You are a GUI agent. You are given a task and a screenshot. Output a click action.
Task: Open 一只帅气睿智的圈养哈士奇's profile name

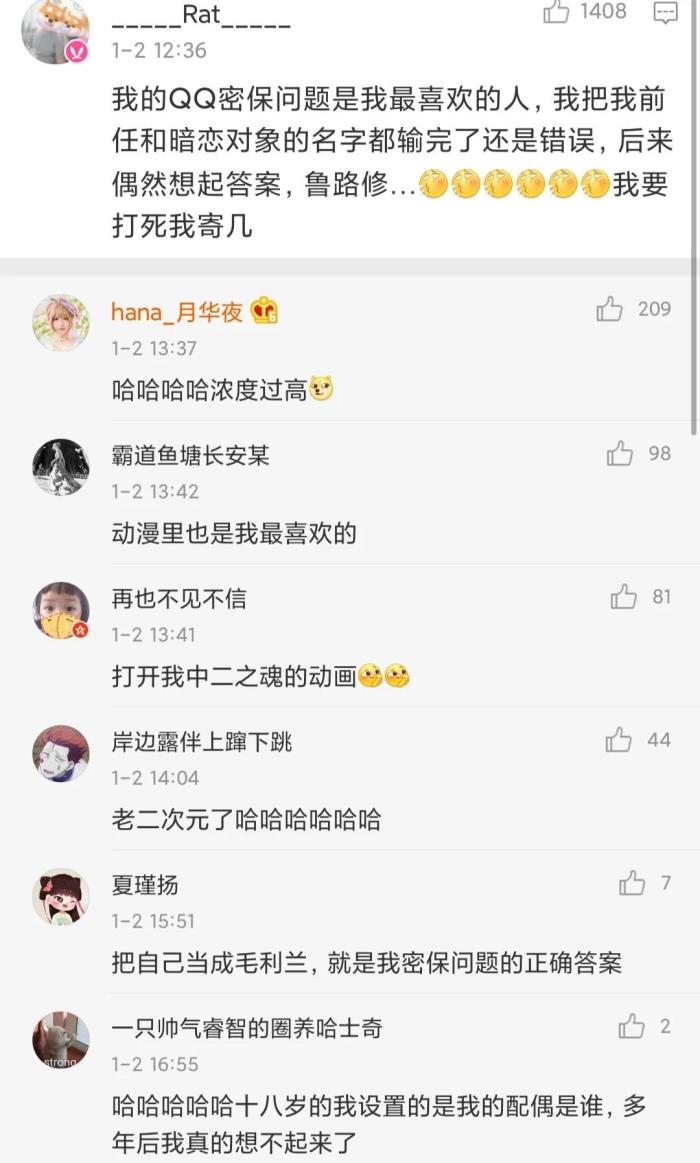pyautogui.click(x=246, y=1028)
